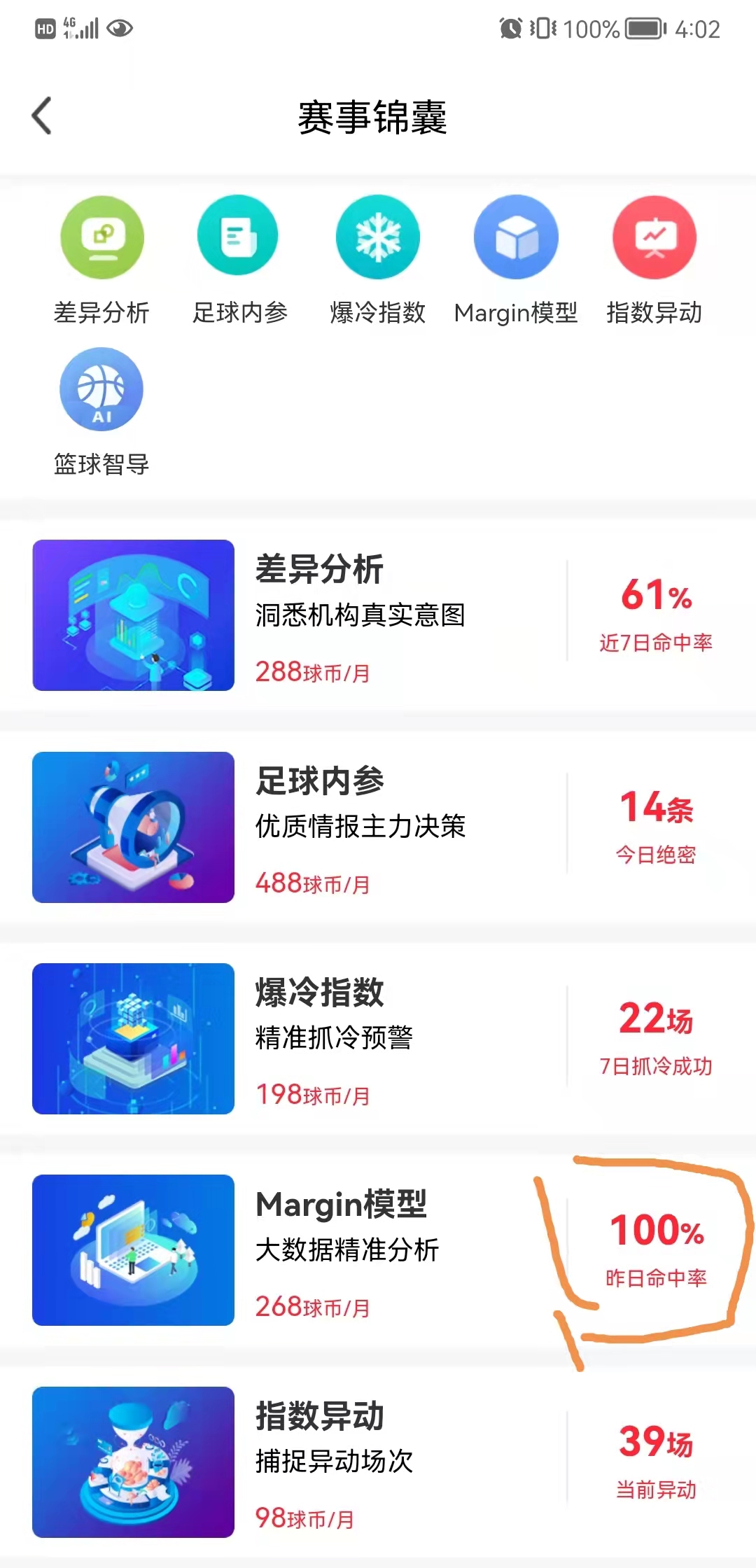Viewport: 756px width, 1568px height.
Task: View the Margin模型 268球币/月 card
Action: [378, 1250]
